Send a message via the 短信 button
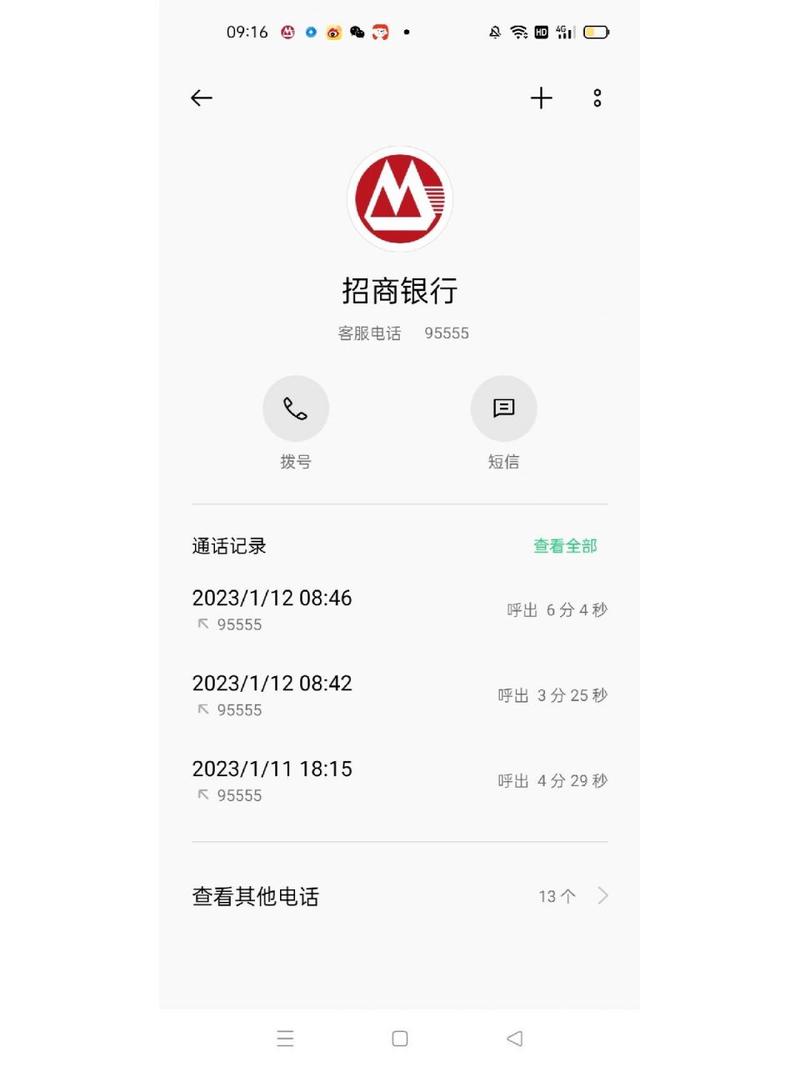The height and width of the screenshot is (1067, 800). coord(504,409)
